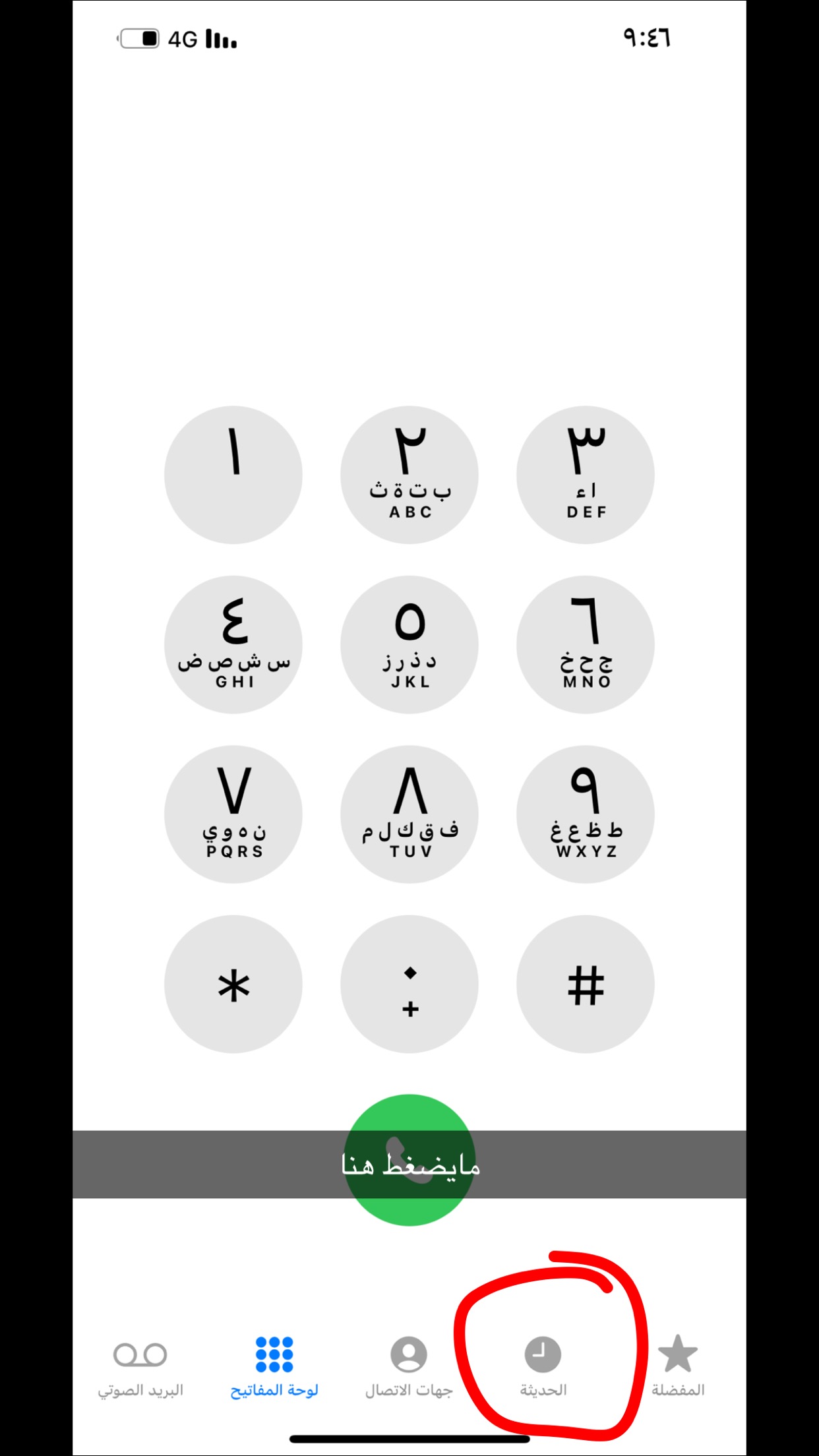Enter digit ٦ (MNO)
Image resolution: width=819 pixels, height=1456 pixels.
(x=586, y=644)
